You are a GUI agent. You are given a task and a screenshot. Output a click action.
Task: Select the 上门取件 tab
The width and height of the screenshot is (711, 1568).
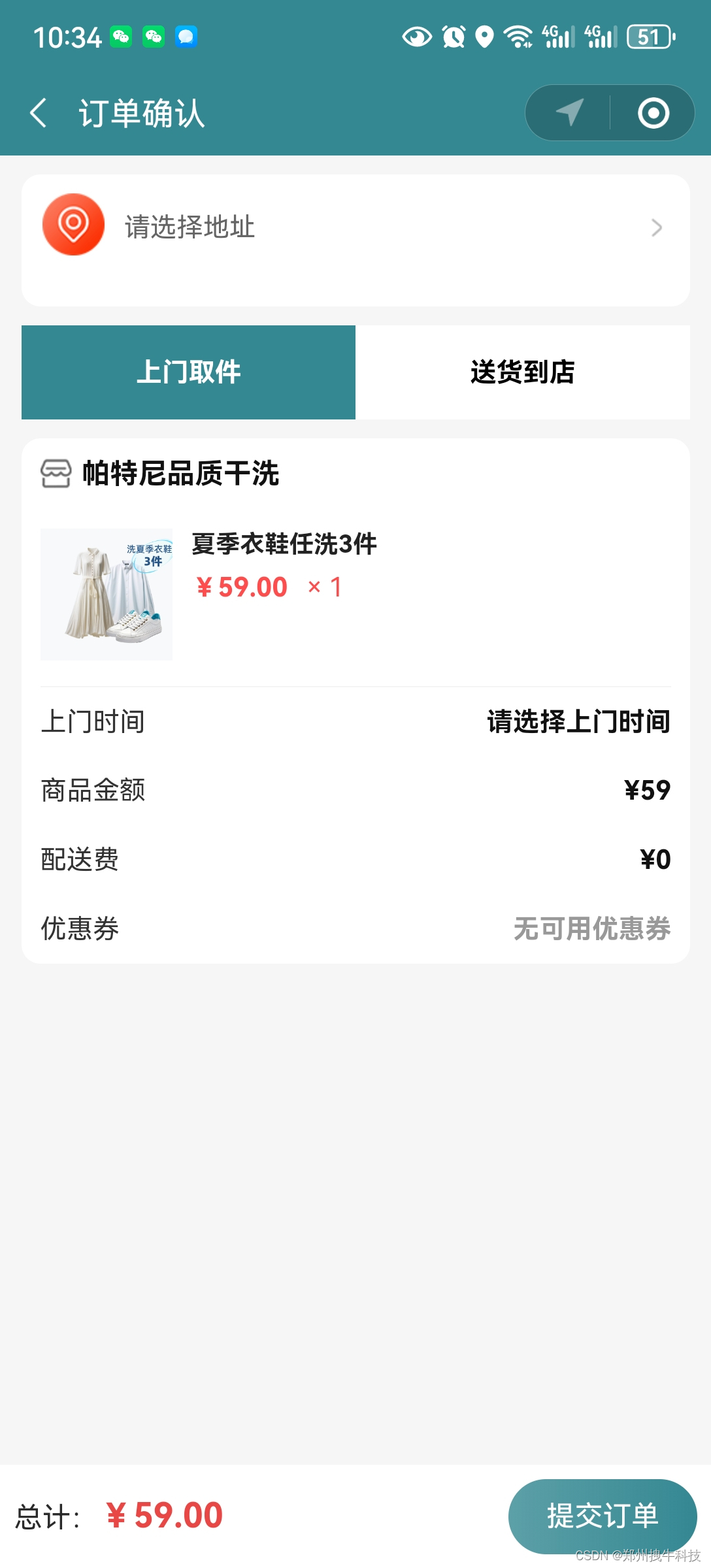(x=188, y=372)
